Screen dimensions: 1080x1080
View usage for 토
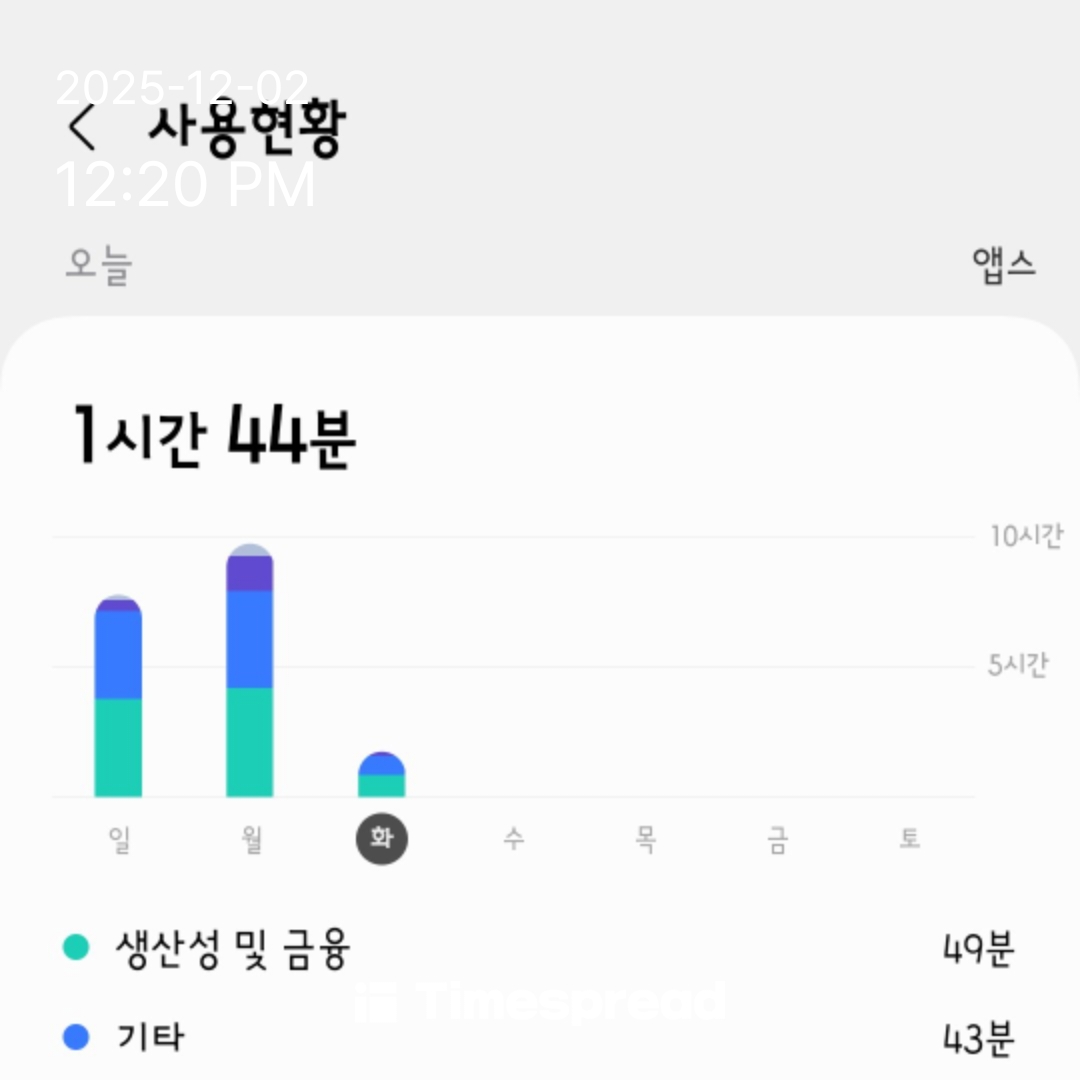(x=908, y=839)
